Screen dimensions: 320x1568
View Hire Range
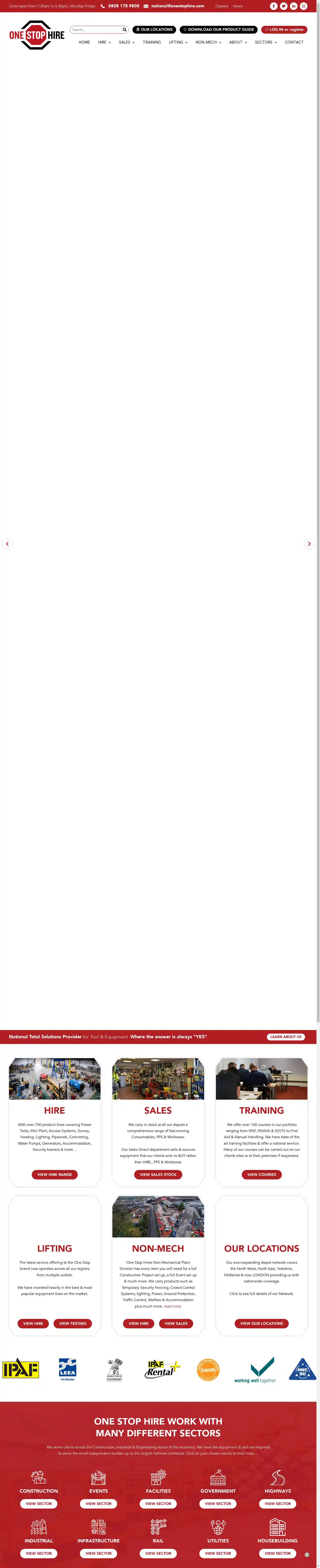click(54, 1174)
